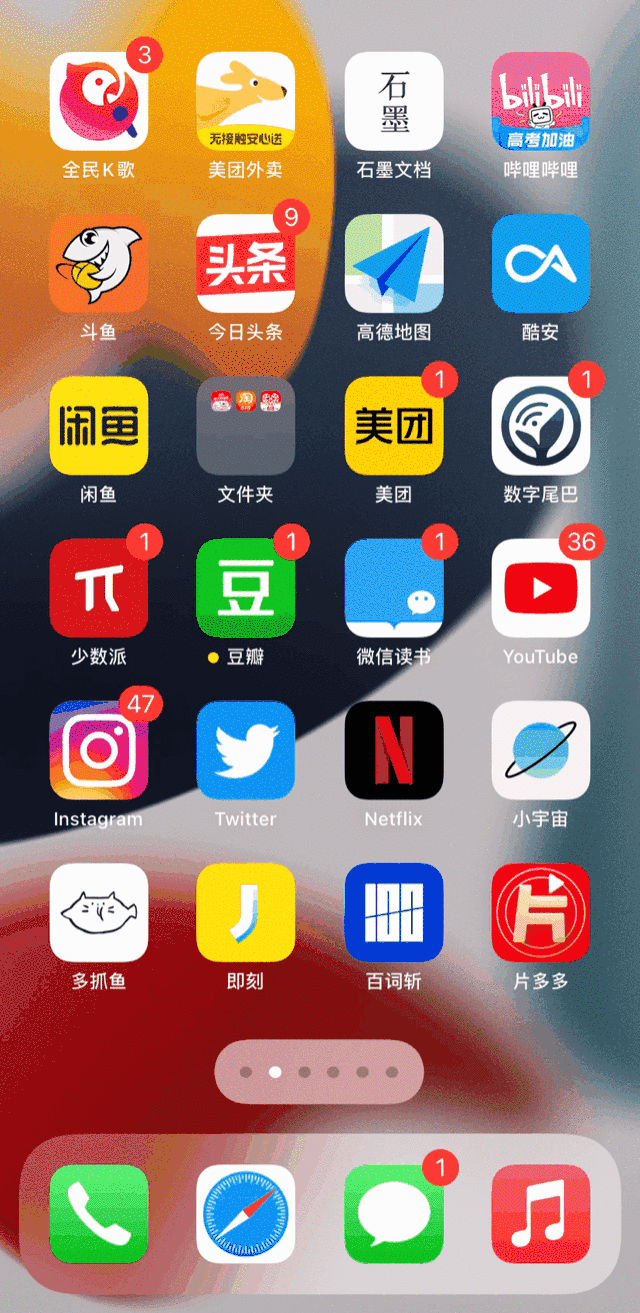
Task: Tap the home screen page indicator dots
Action: pyautogui.click(x=319, y=1072)
